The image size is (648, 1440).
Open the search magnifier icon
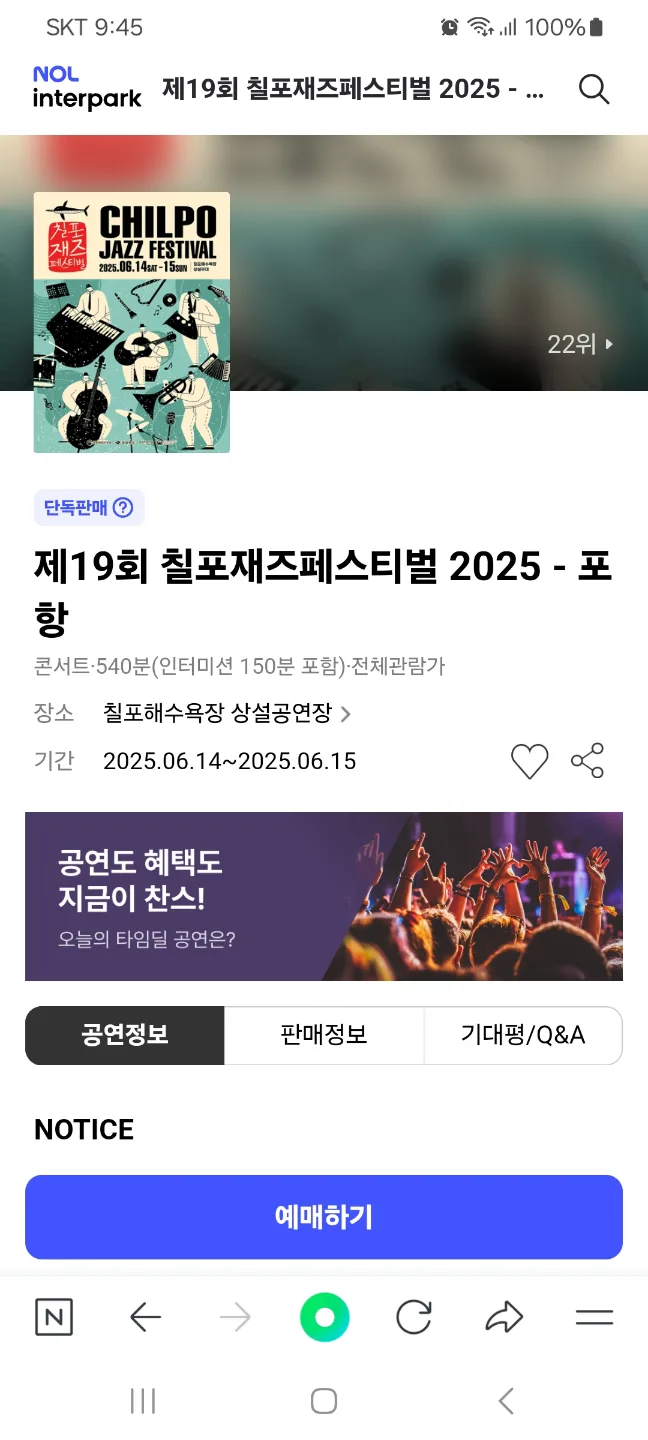pyautogui.click(x=594, y=89)
